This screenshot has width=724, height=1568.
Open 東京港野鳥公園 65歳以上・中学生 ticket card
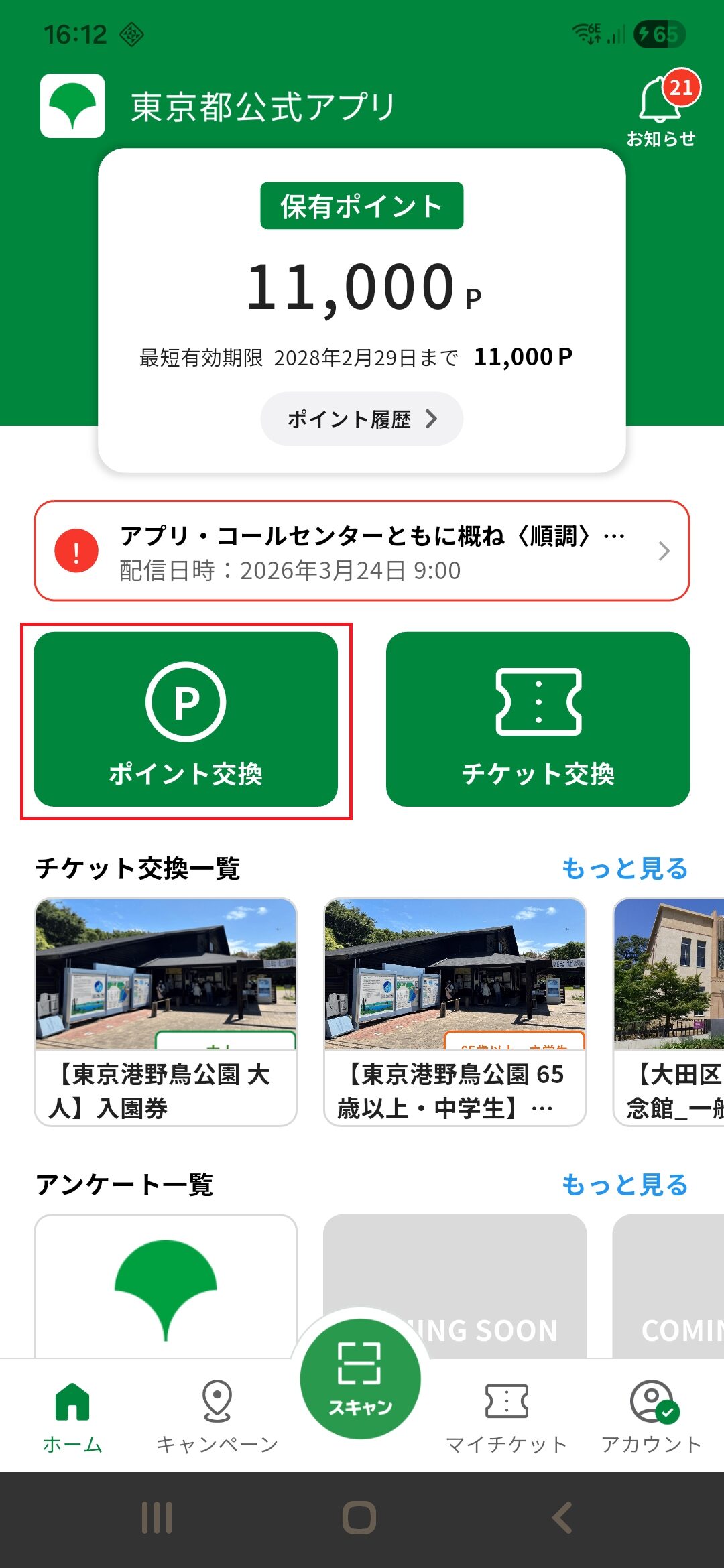(455, 1012)
